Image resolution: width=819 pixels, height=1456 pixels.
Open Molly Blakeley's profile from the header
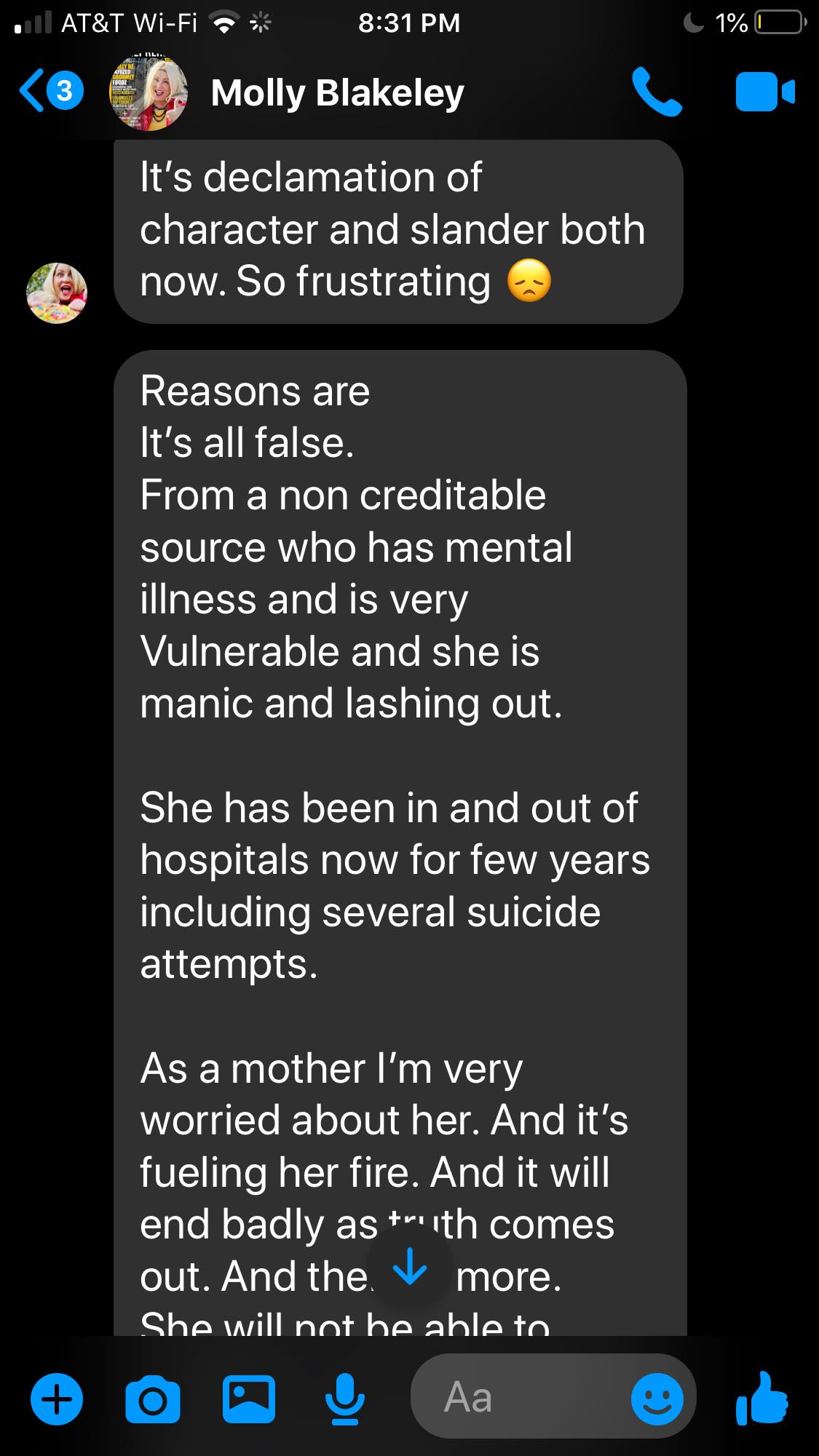pos(336,93)
